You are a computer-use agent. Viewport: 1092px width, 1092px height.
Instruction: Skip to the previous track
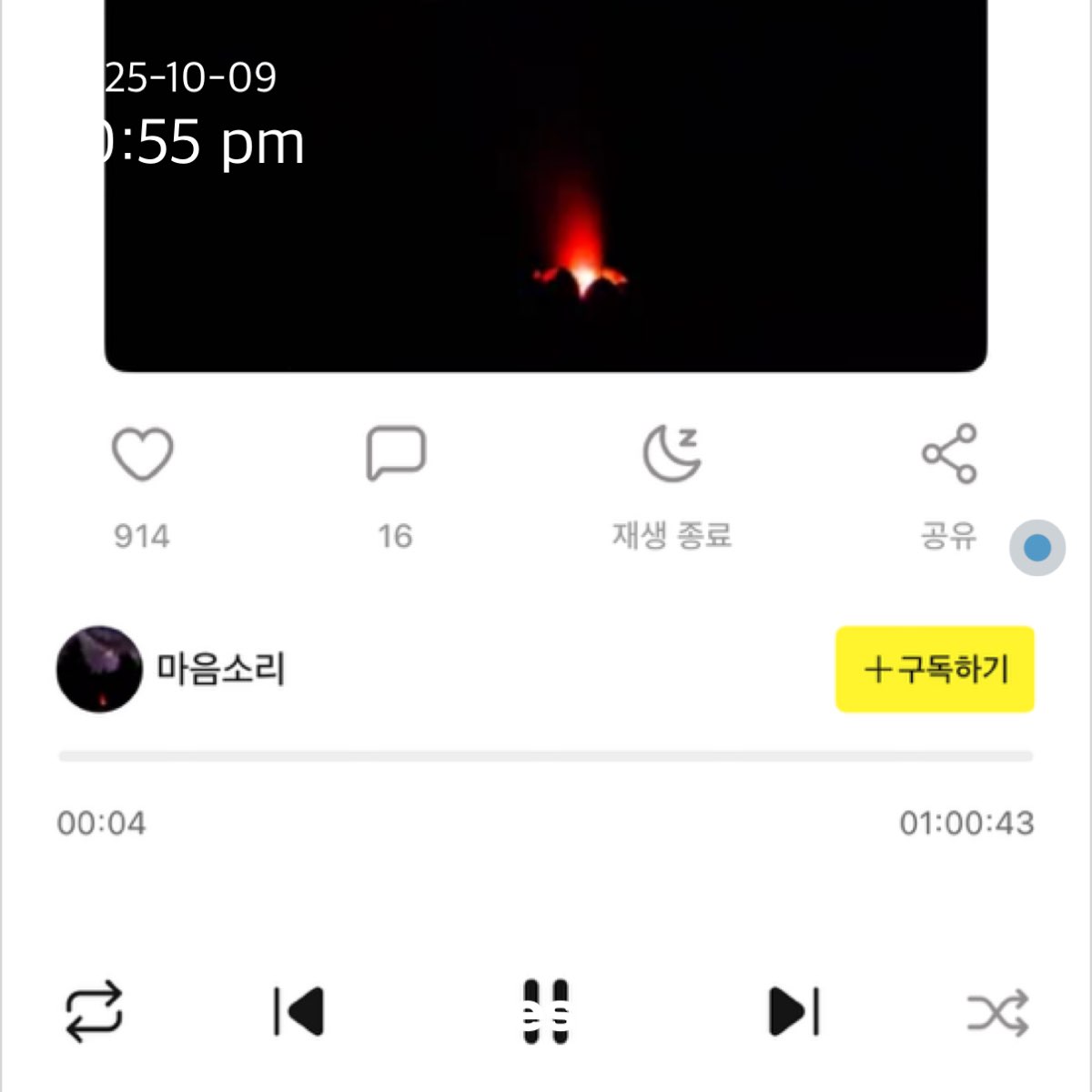pos(299,1011)
